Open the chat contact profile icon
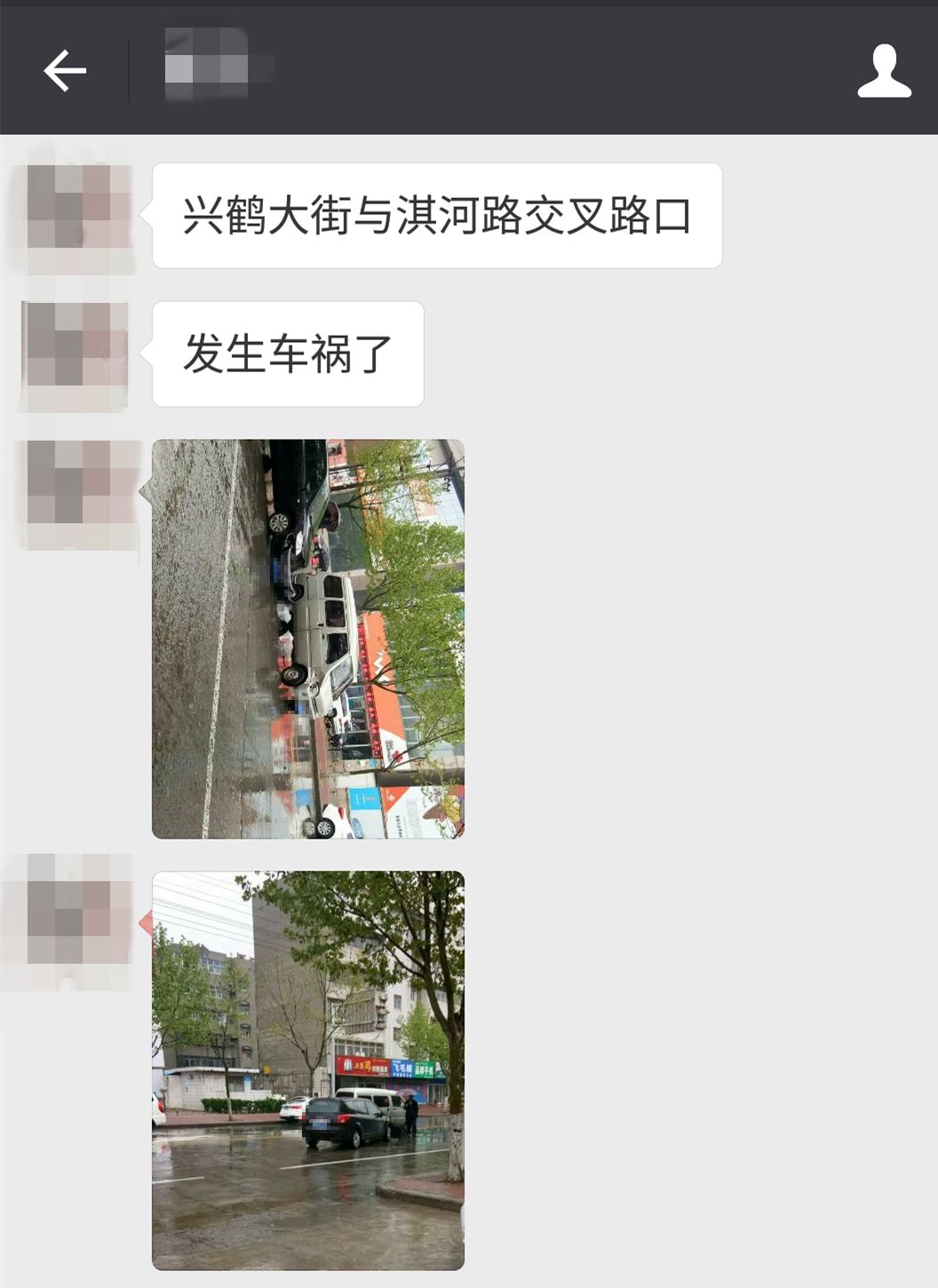The width and height of the screenshot is (938, 1288). click(x=884, y=71)
